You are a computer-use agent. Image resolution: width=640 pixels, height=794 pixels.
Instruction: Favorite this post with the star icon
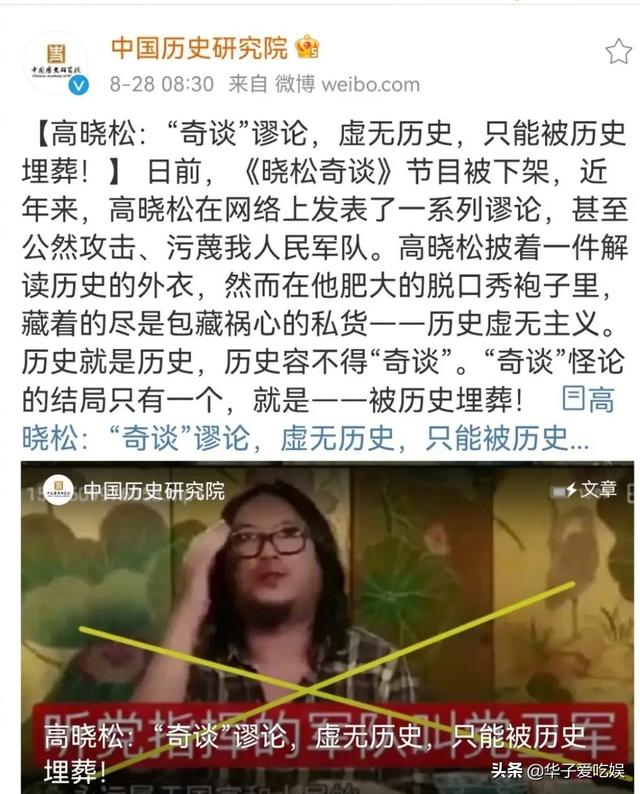tap(617, 52)
